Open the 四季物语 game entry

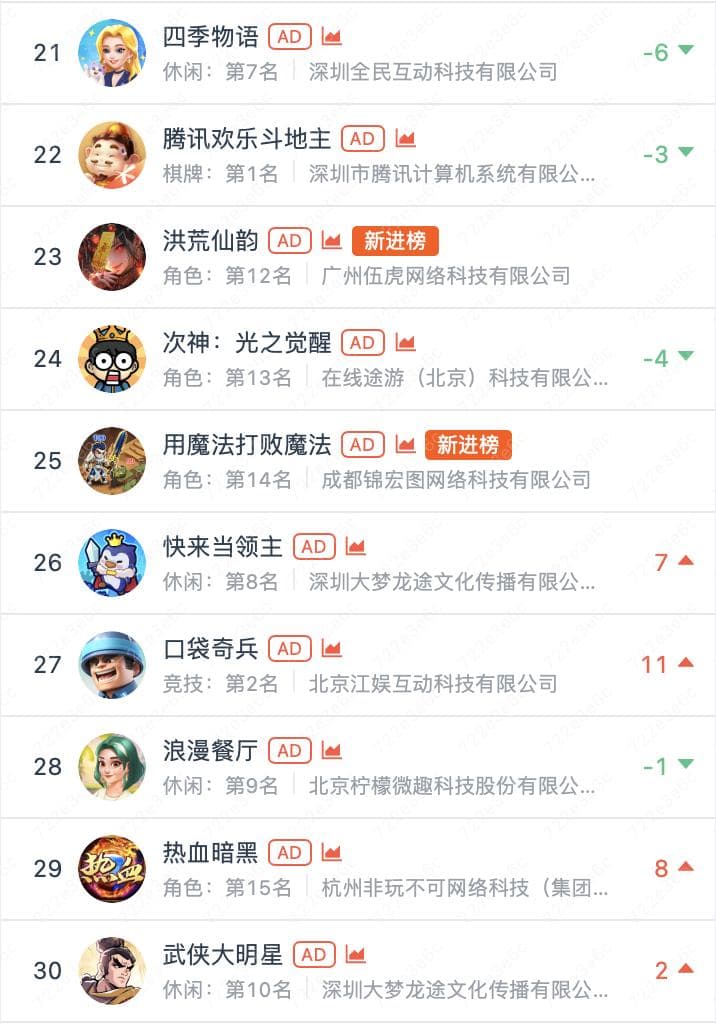[x=211, y=38]
